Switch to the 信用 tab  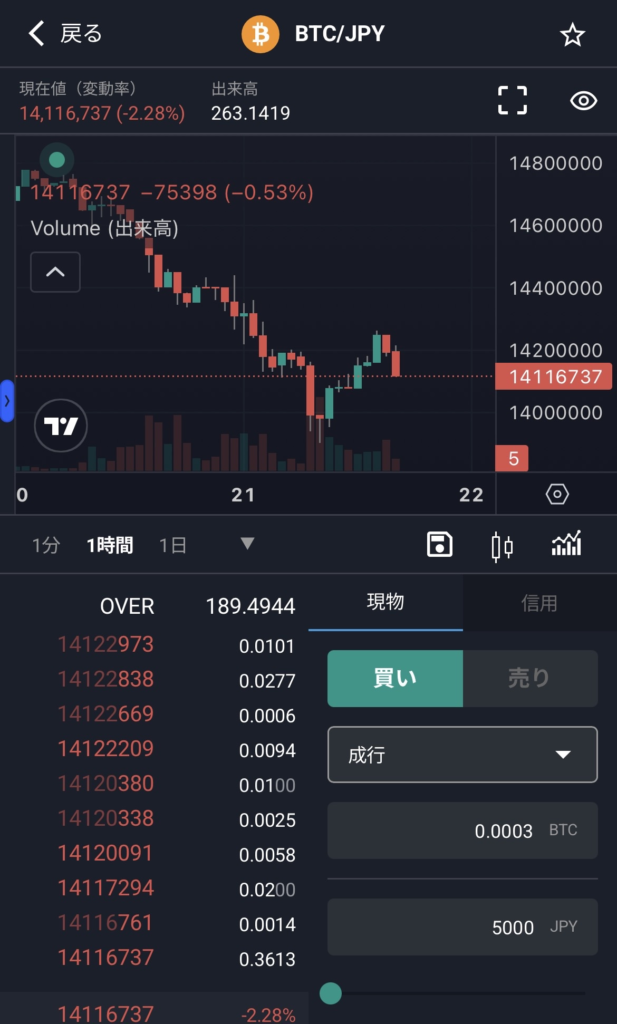point(539,603)
